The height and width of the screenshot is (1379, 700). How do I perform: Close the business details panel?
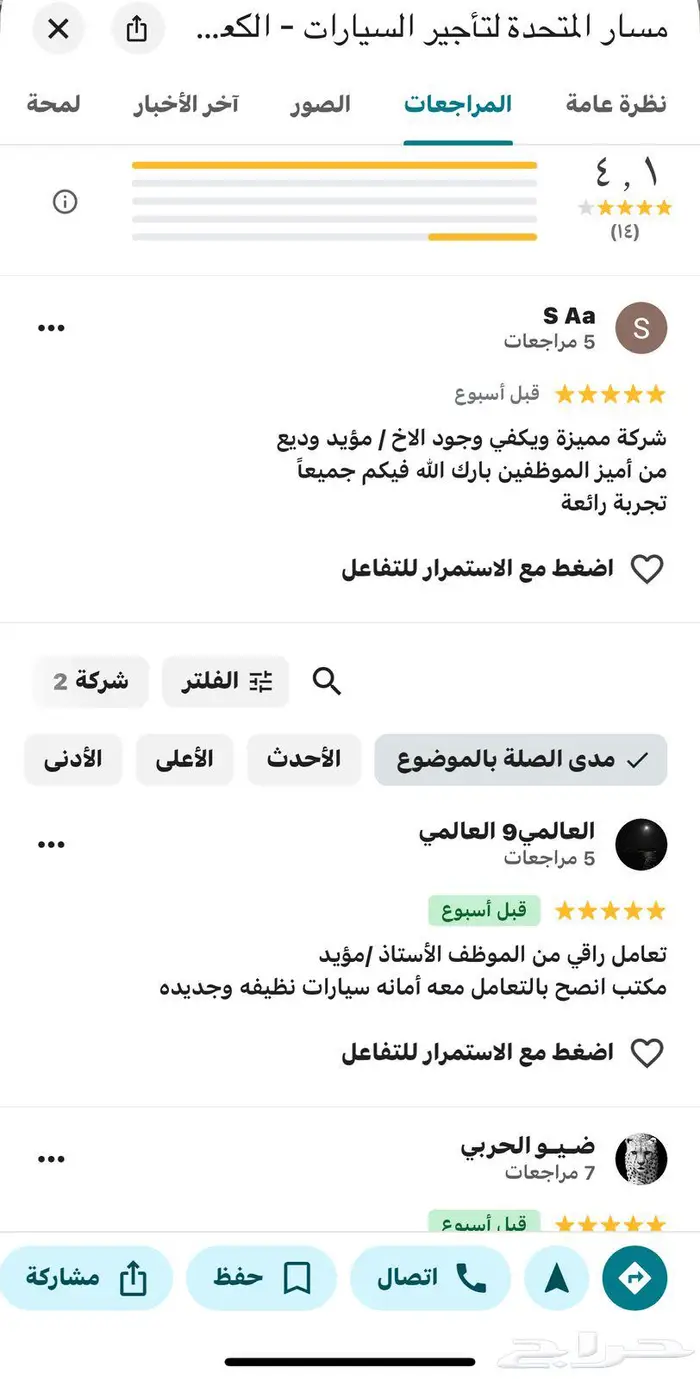tap(58, 30)
